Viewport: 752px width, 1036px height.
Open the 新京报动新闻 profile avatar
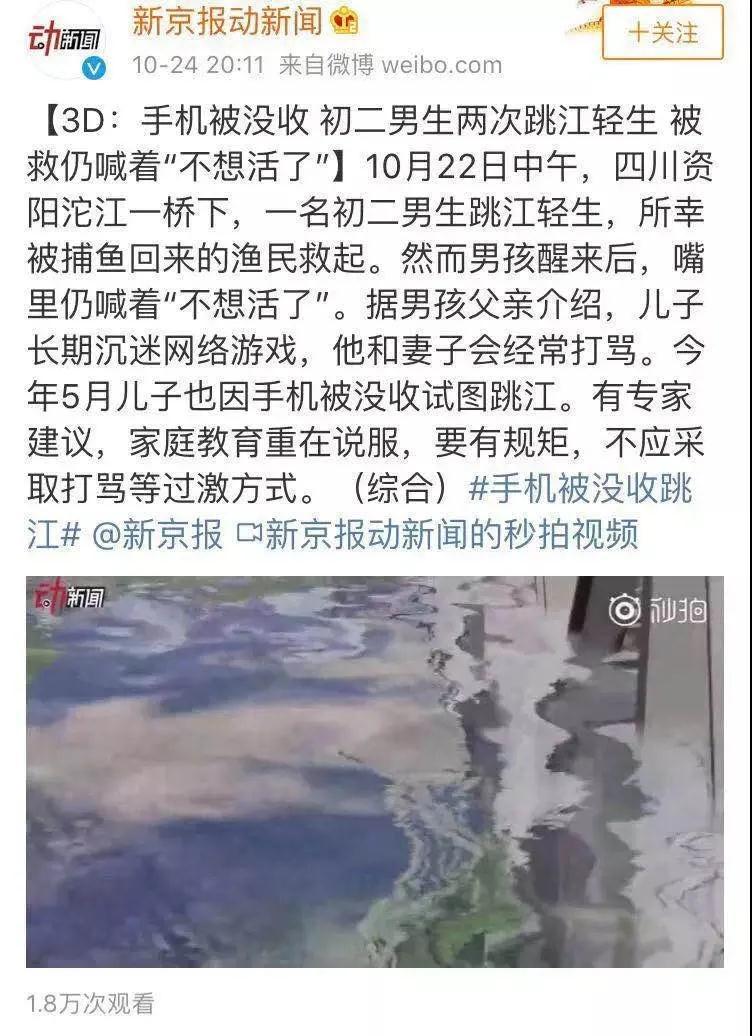(x=66, y=40)
